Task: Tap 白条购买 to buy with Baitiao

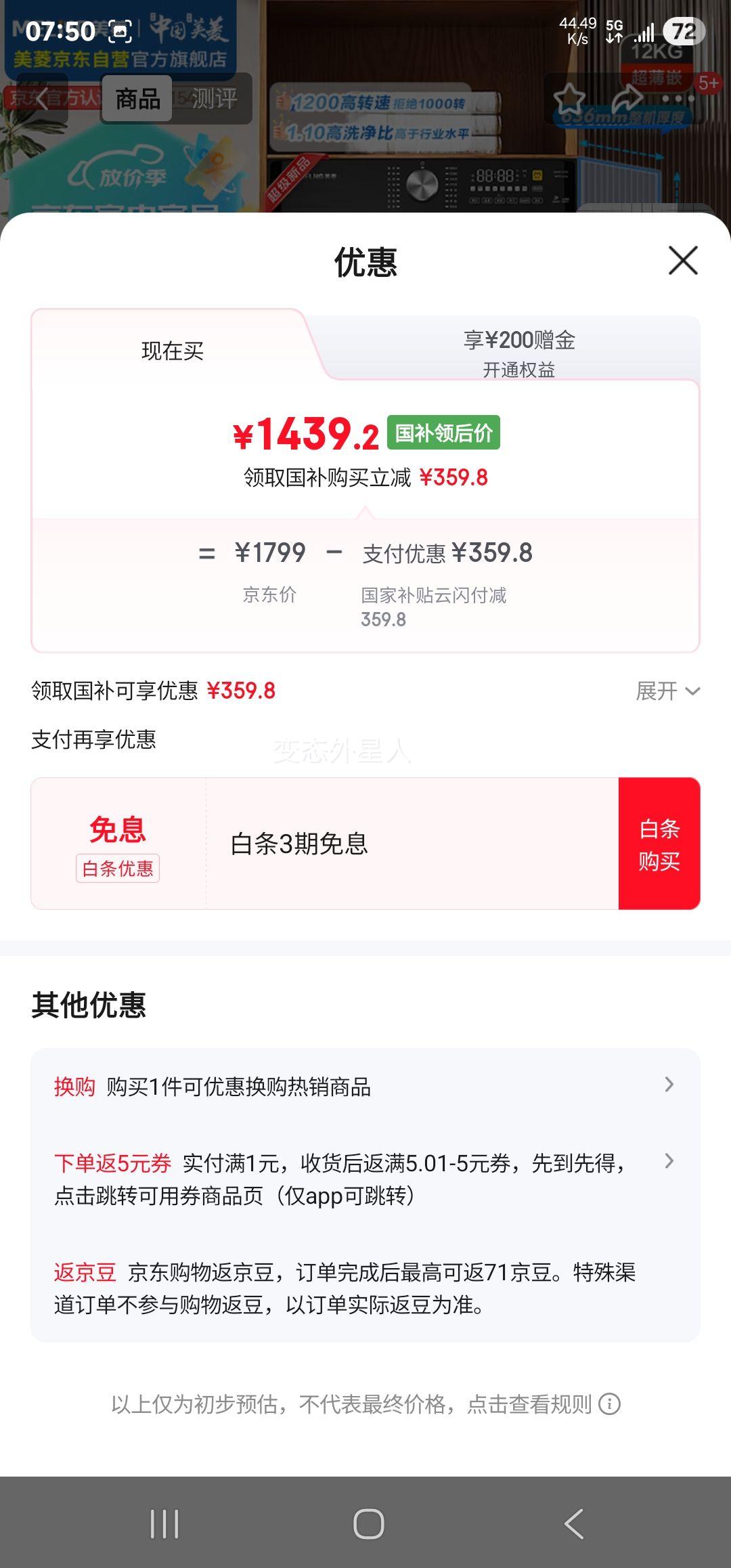Action: point(659,844)
